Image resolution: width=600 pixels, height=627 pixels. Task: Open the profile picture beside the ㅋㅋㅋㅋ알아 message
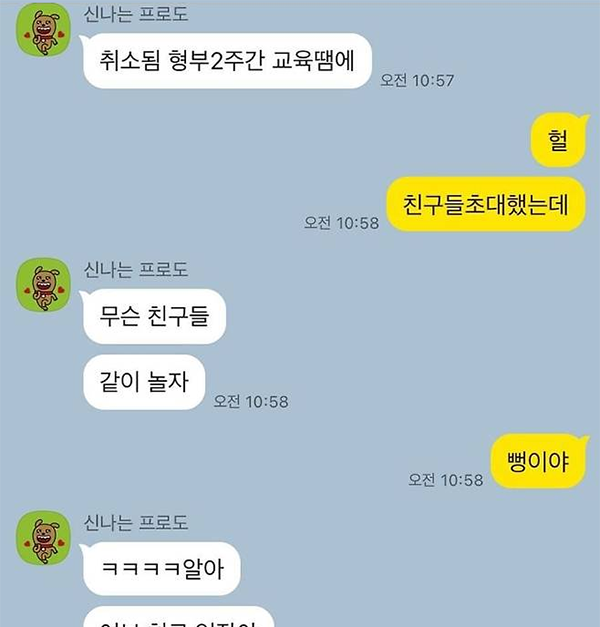pos(43,537)
